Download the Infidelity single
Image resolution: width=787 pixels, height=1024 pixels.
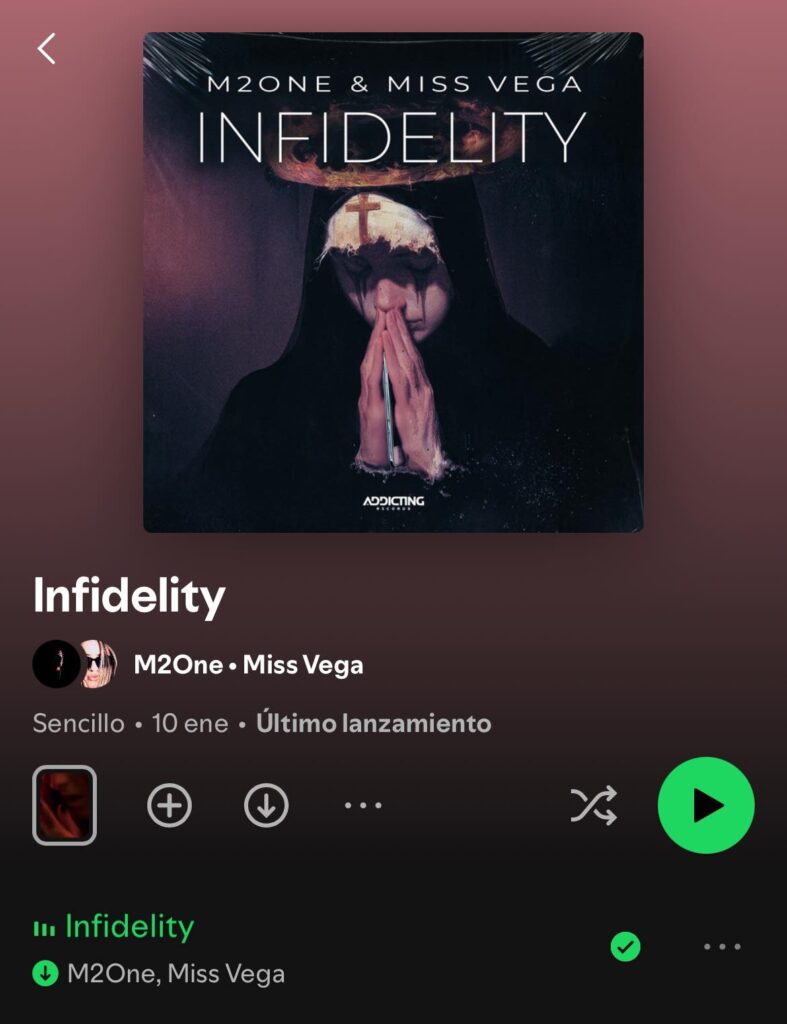click(266, 805)
